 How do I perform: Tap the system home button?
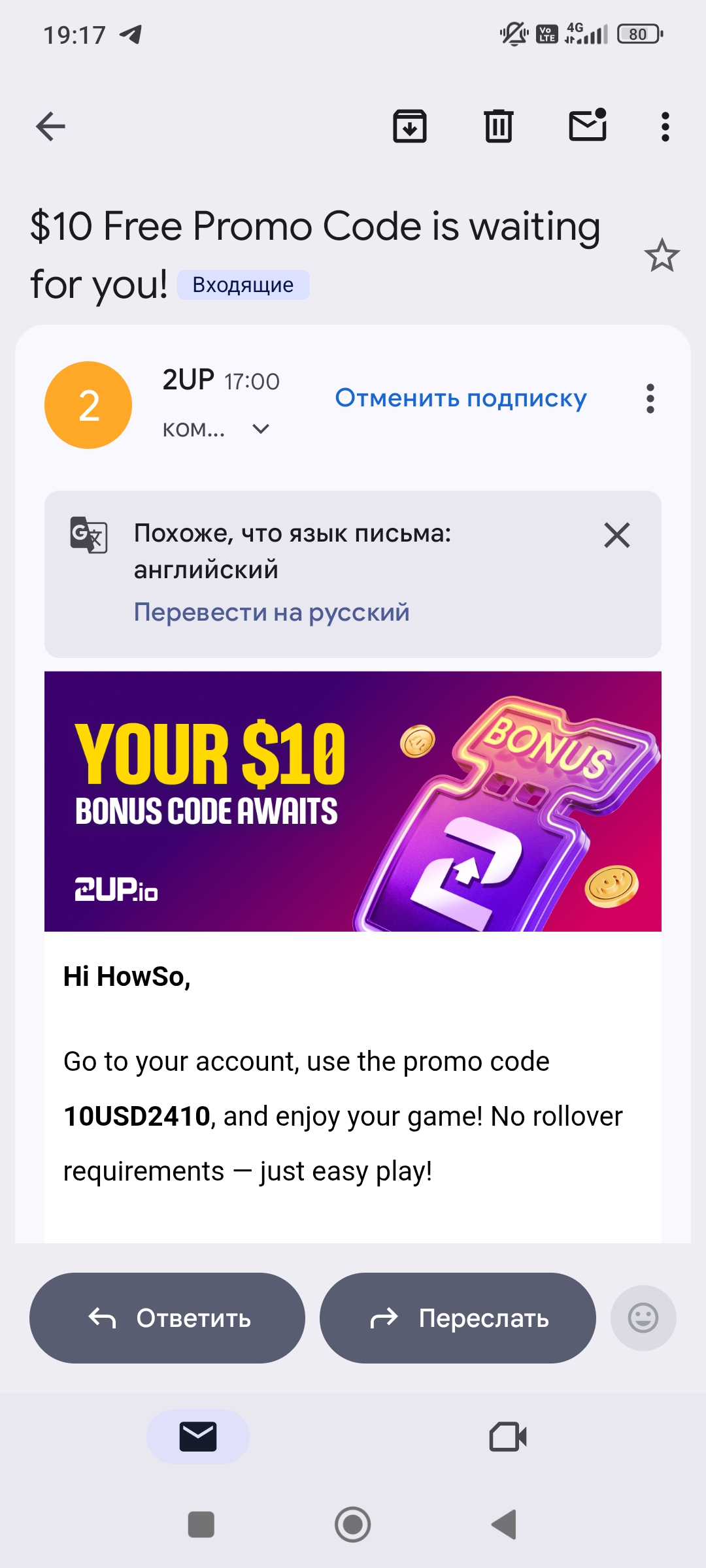(x=353, y=1525)
